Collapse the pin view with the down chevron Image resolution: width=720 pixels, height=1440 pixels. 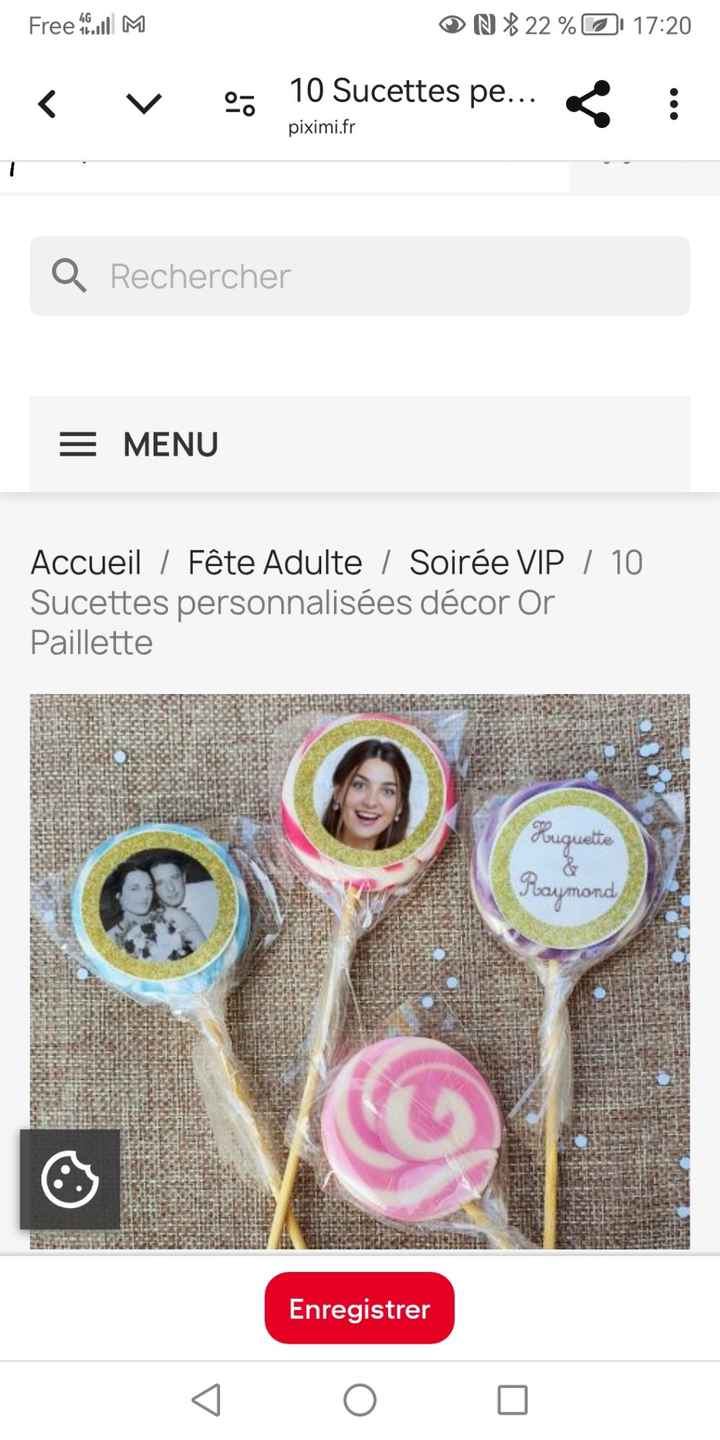click(144, 103)
